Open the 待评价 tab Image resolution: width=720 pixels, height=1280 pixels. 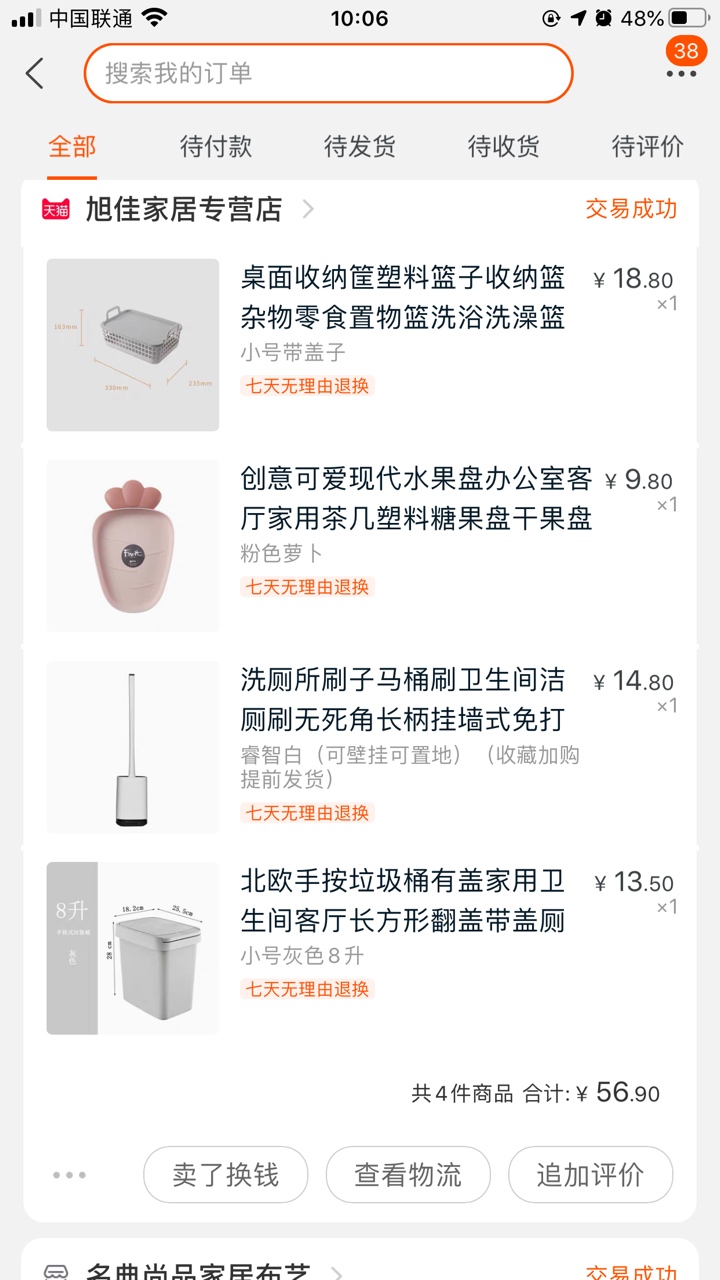[x=647, y=146]
